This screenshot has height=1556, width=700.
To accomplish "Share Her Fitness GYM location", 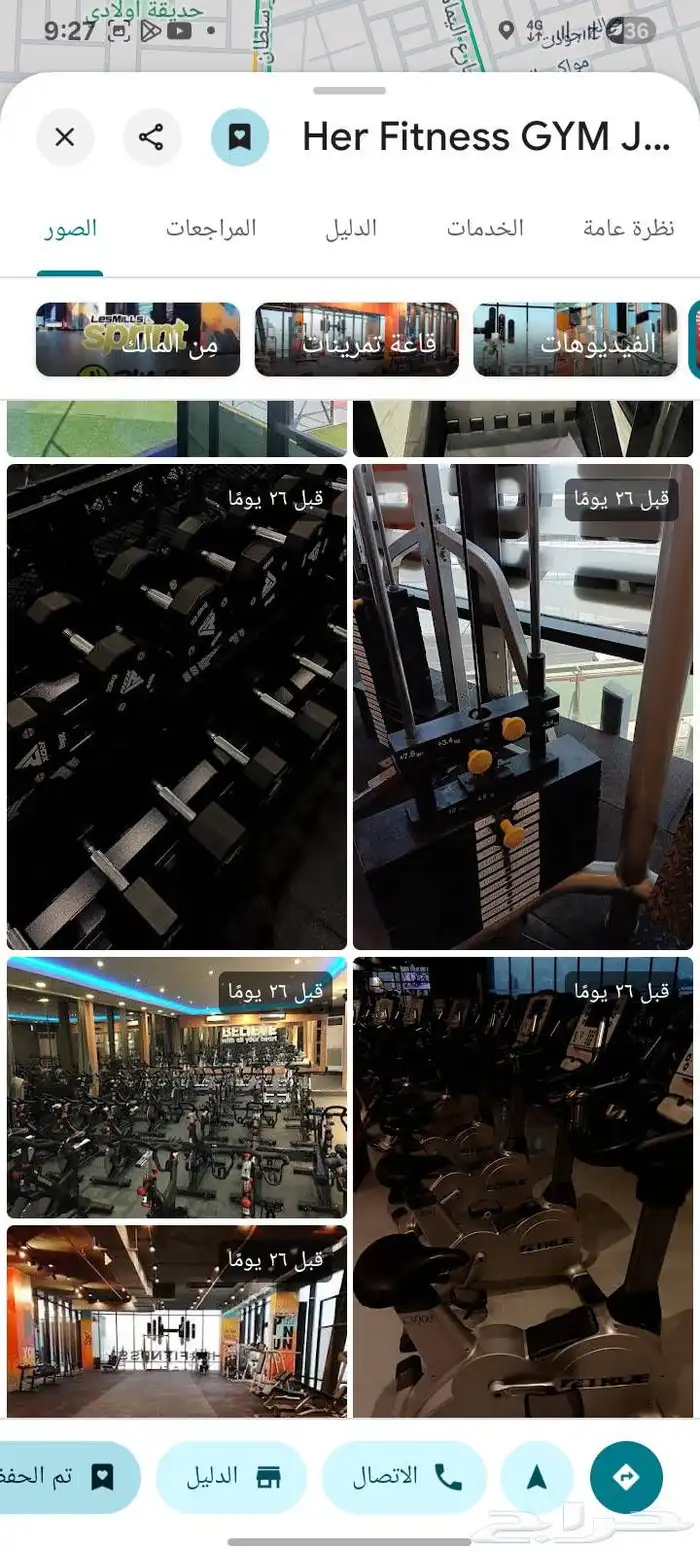I will [x=152, y=137].
